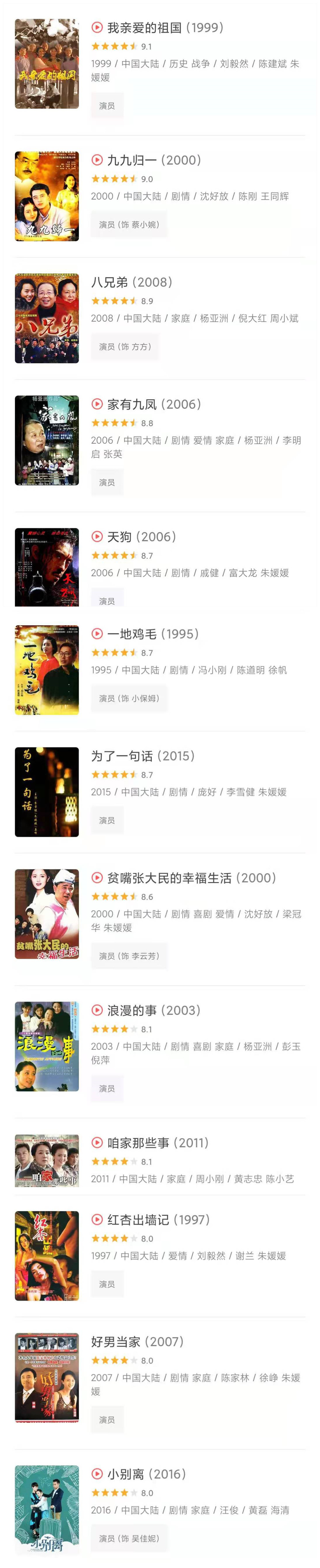Open 浪漫的事 (2003) details
Image resolution: width=320 pixels, height=1568 pixels.
pos(154,1010)
